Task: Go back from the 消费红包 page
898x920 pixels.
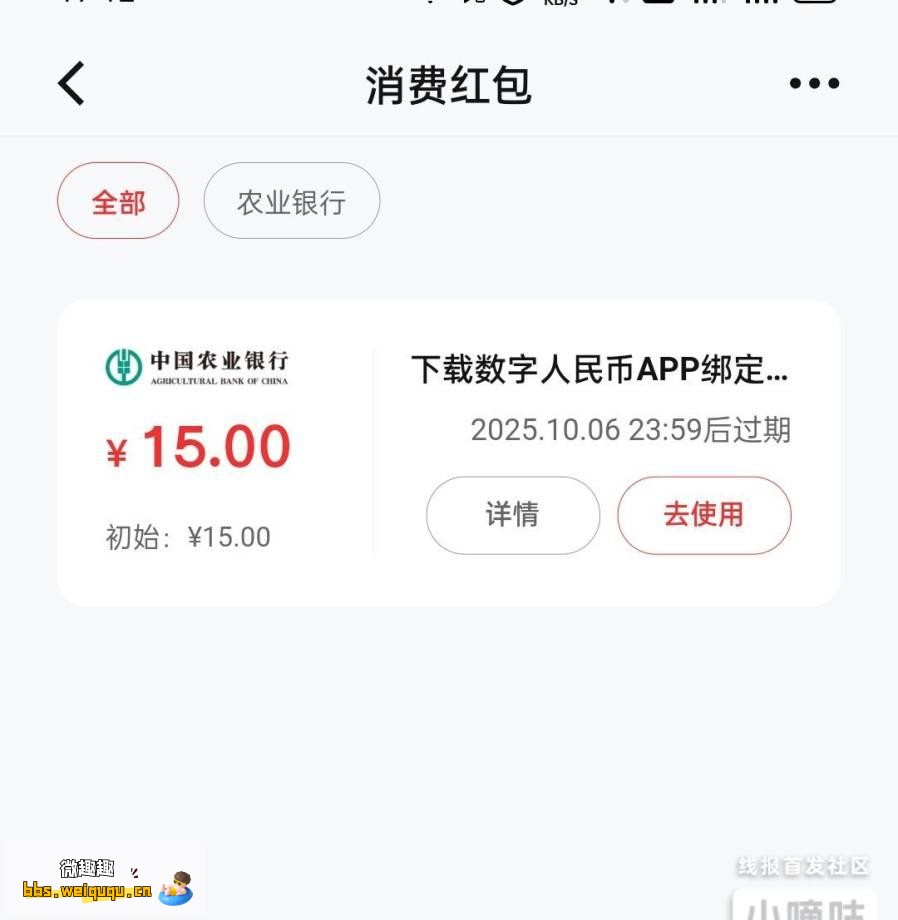Action: click(72, 83)
